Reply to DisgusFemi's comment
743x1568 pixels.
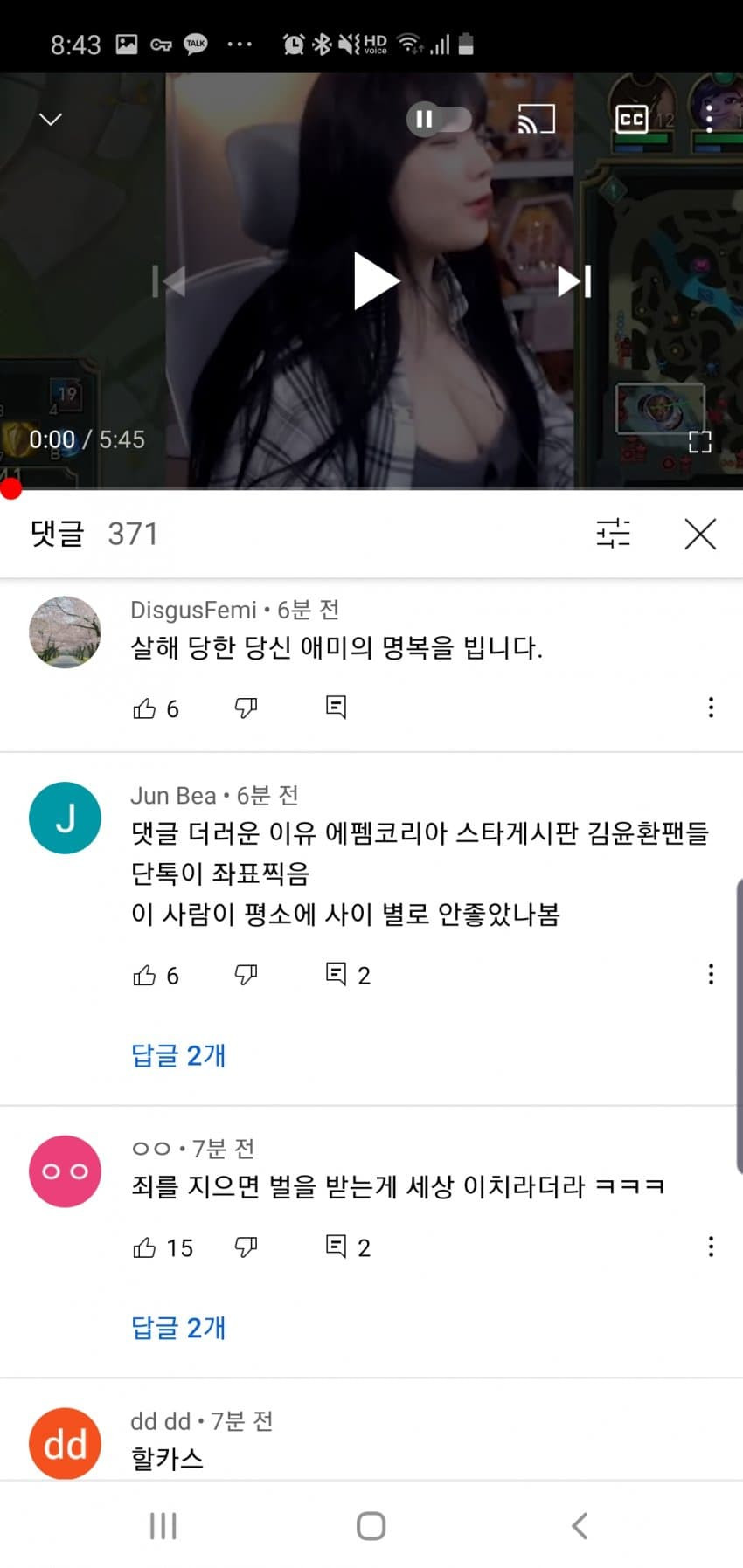pyautogui.click(x=336, y=707)
